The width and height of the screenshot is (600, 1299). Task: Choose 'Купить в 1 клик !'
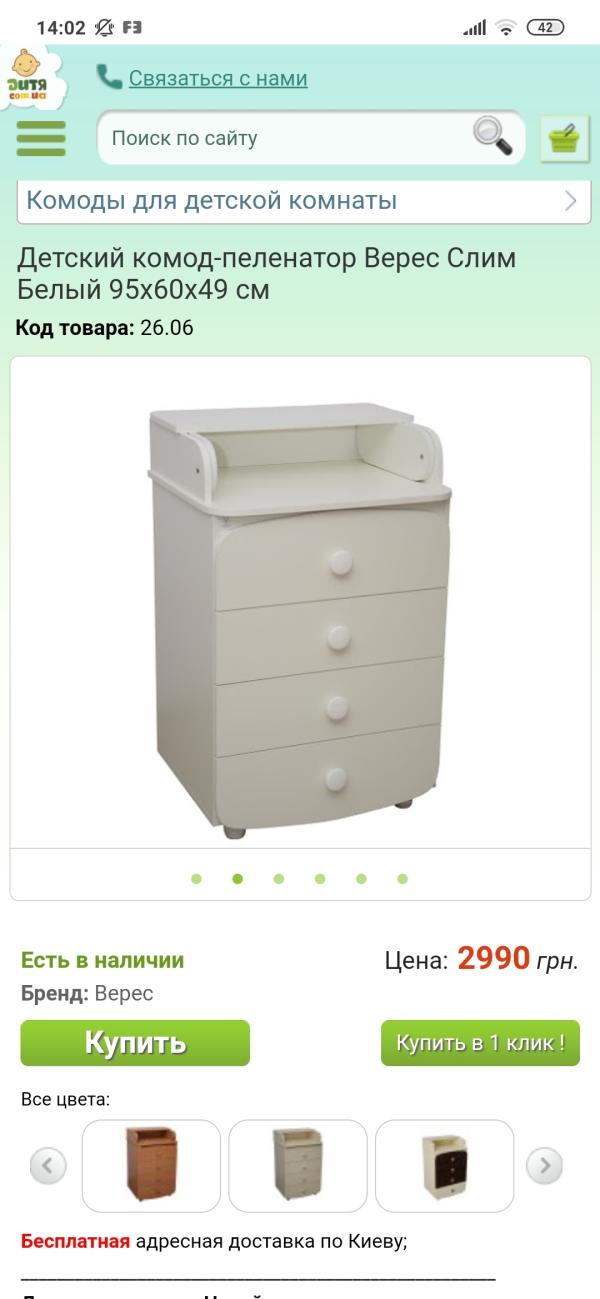tap(480, 1043)
